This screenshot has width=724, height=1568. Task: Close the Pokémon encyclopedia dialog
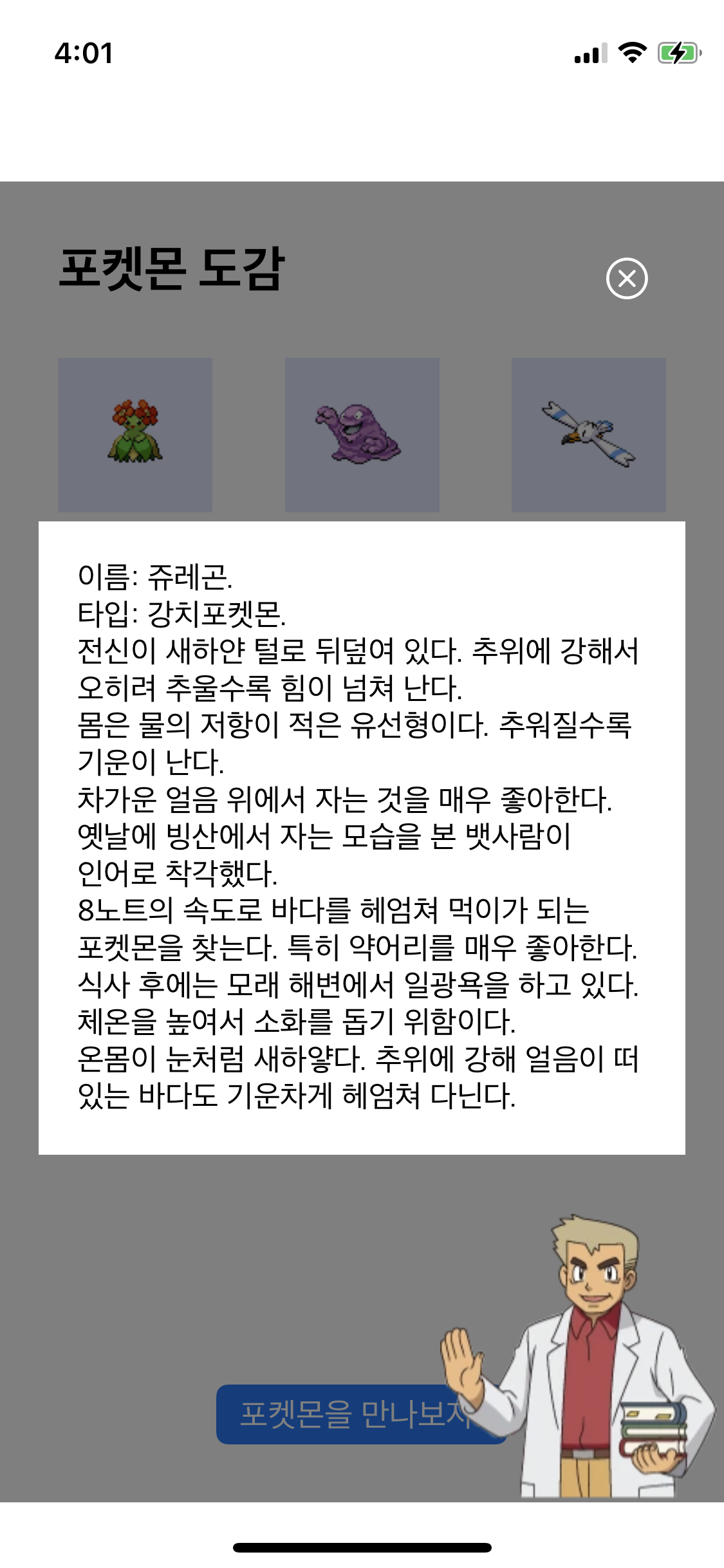pos(626,279)
